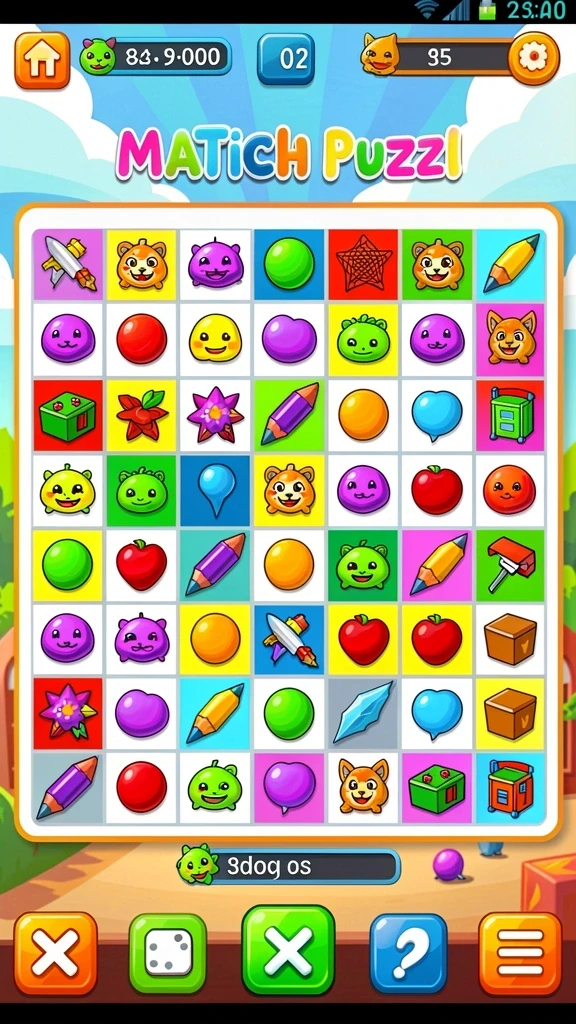Tap the orange X button
This screenshot has width=576, height=1024.
coord(56,953)
